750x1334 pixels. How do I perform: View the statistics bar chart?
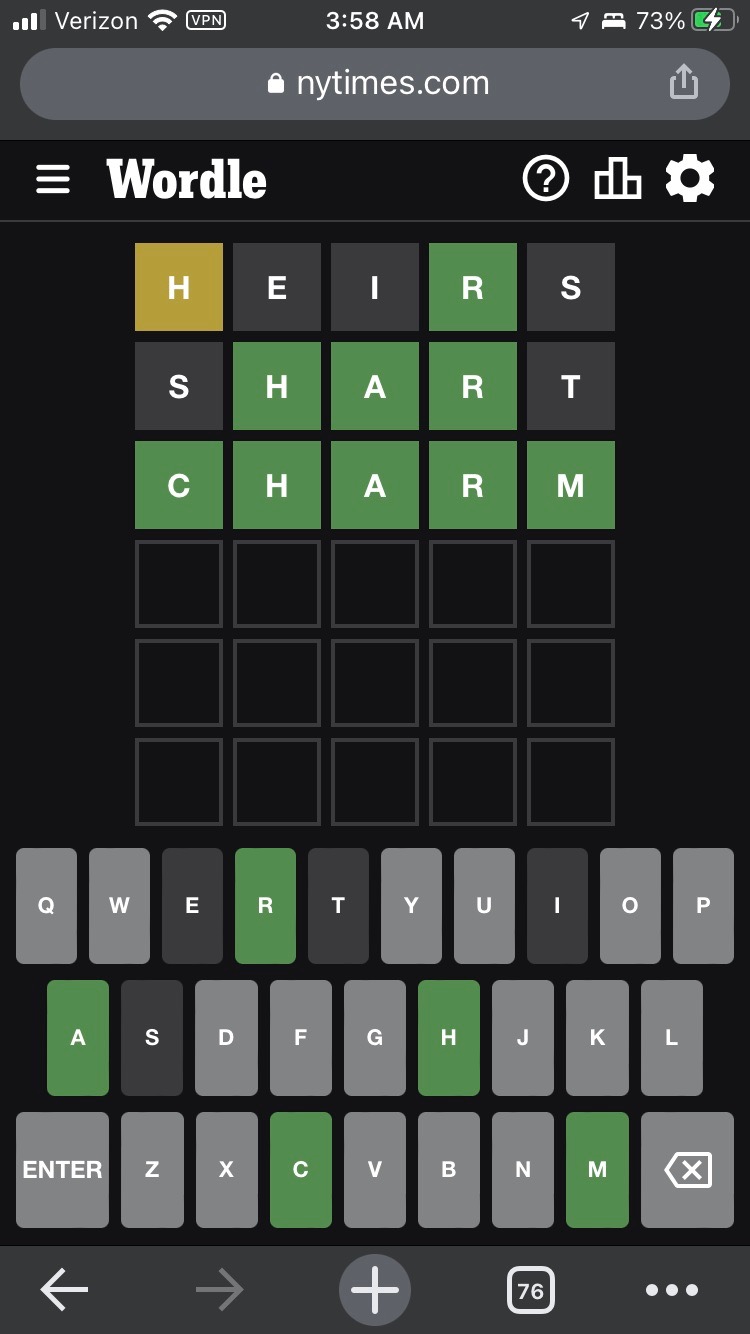tap(618, 180)
